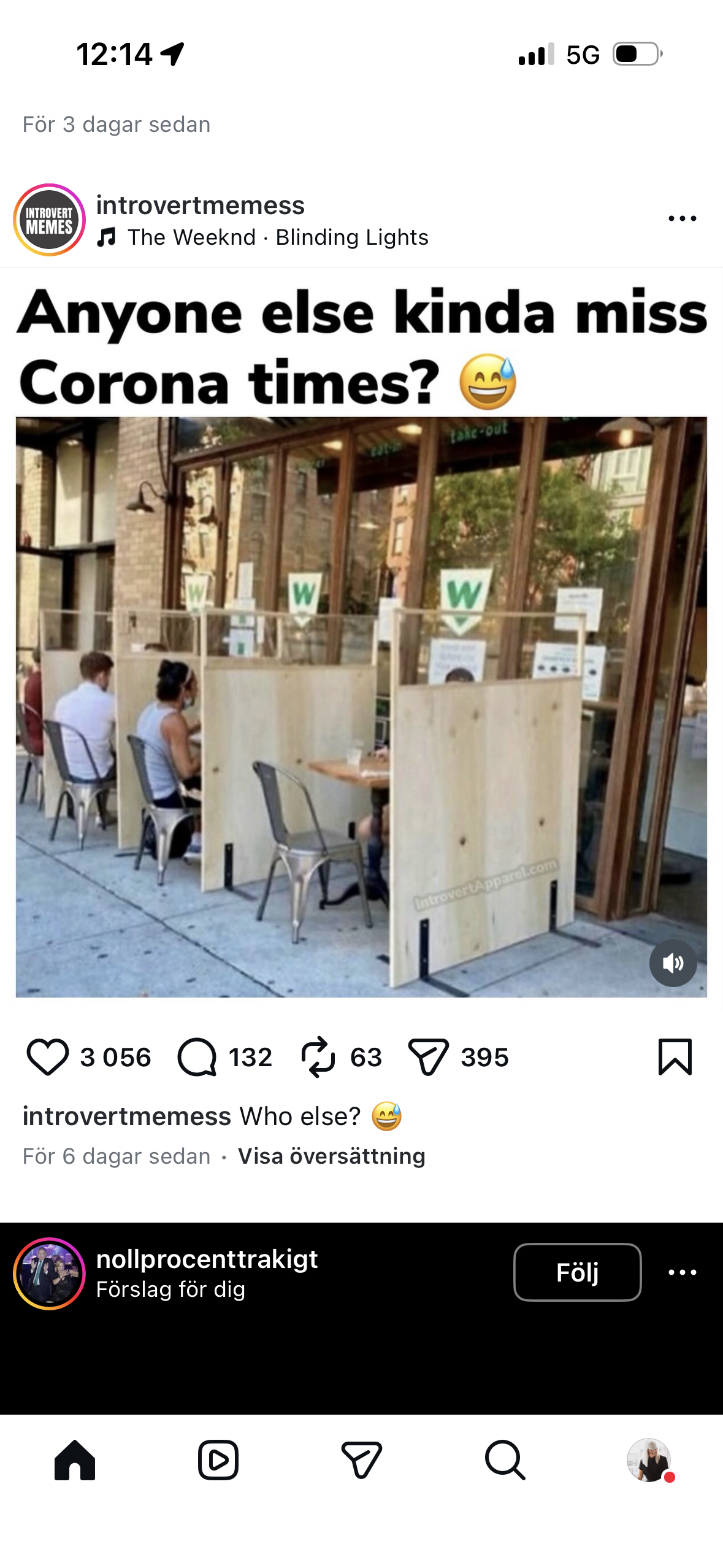Follow nollprocenttrakigt with Följ button

pos(577,1272)
